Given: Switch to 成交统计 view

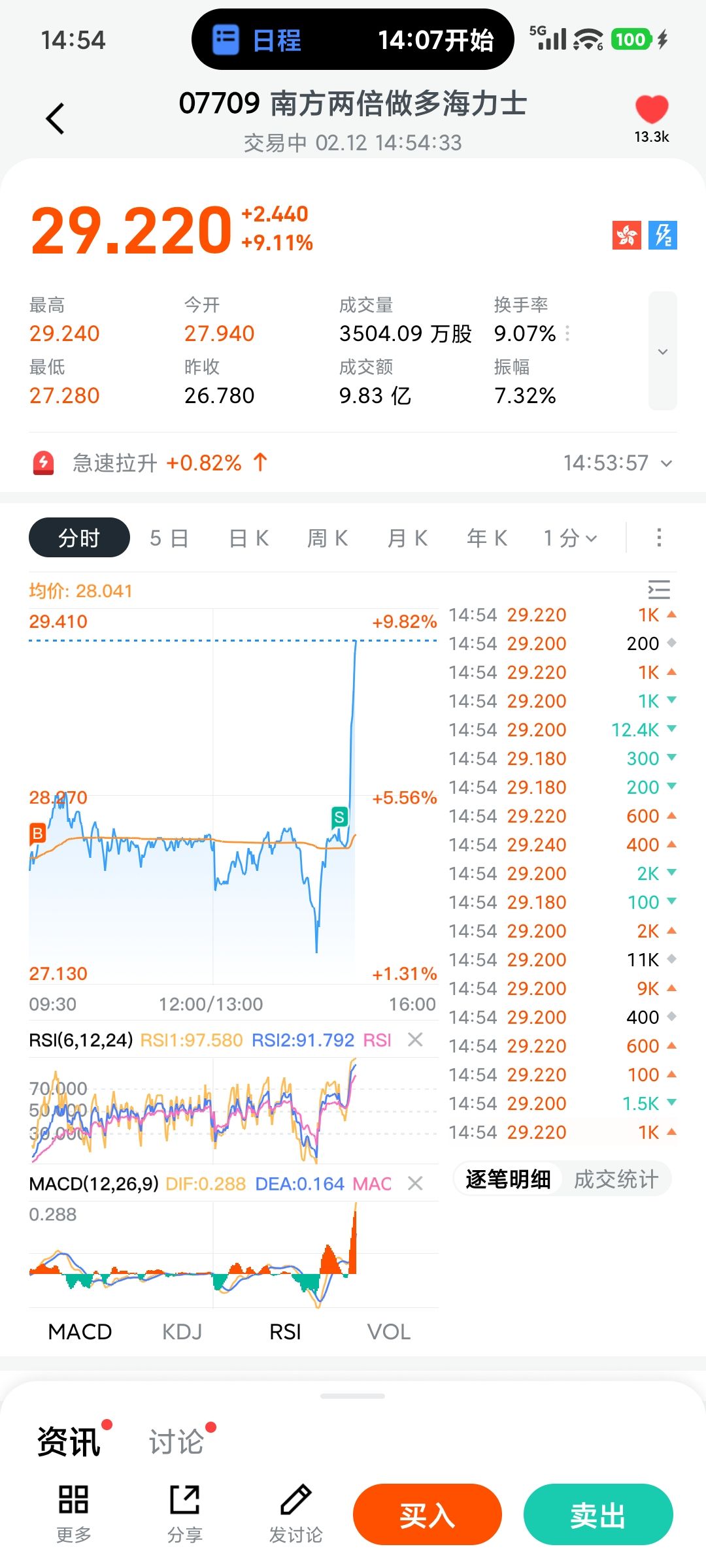Looking at the screenshot, I should click(616, 1179).
